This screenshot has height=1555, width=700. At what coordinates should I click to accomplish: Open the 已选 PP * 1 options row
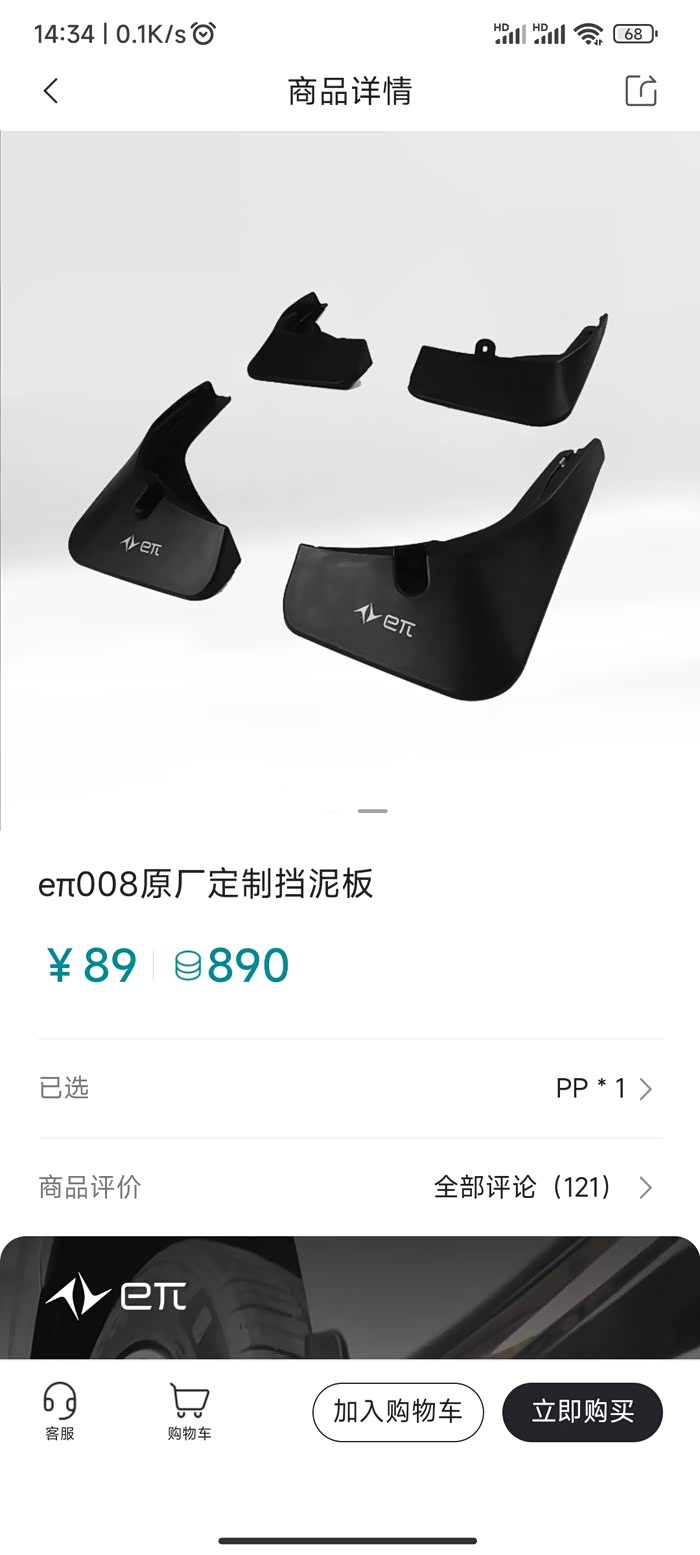tap(350, 1088)
